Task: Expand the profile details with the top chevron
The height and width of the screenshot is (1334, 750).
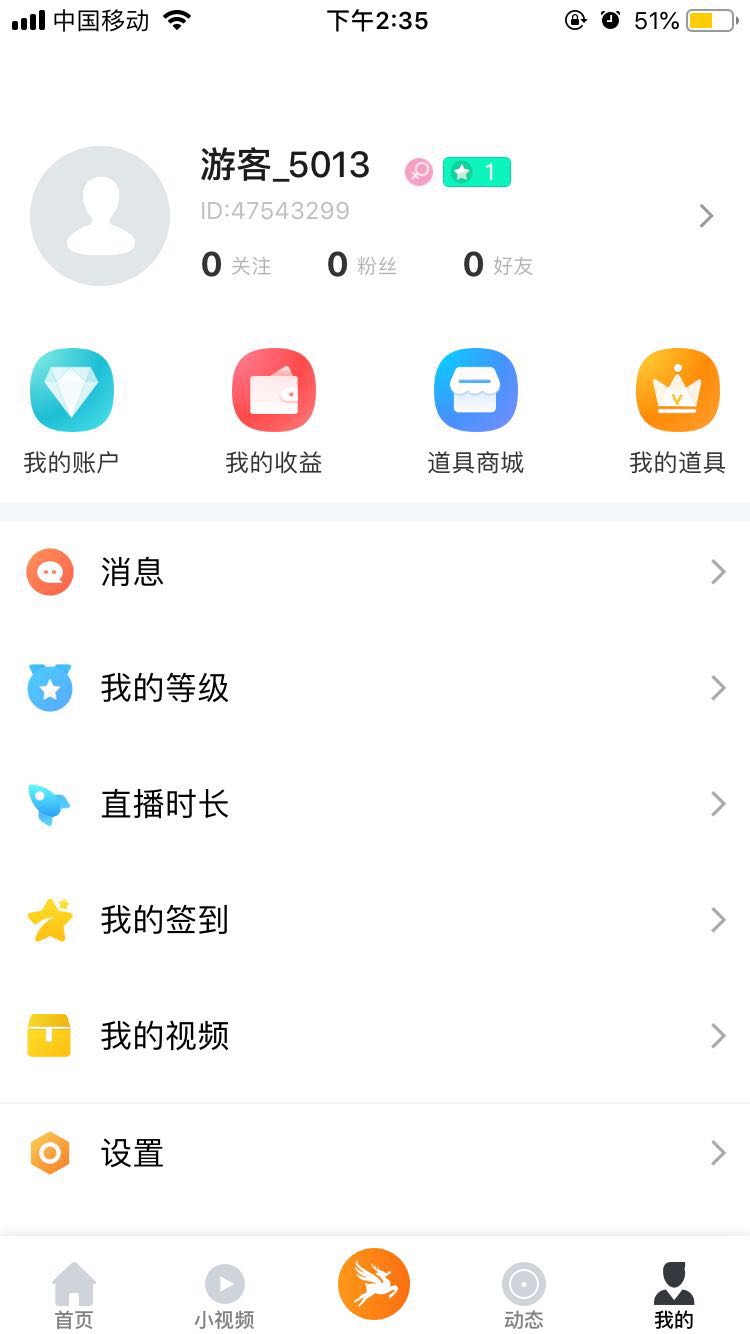Action: click(x=708, y=215)
